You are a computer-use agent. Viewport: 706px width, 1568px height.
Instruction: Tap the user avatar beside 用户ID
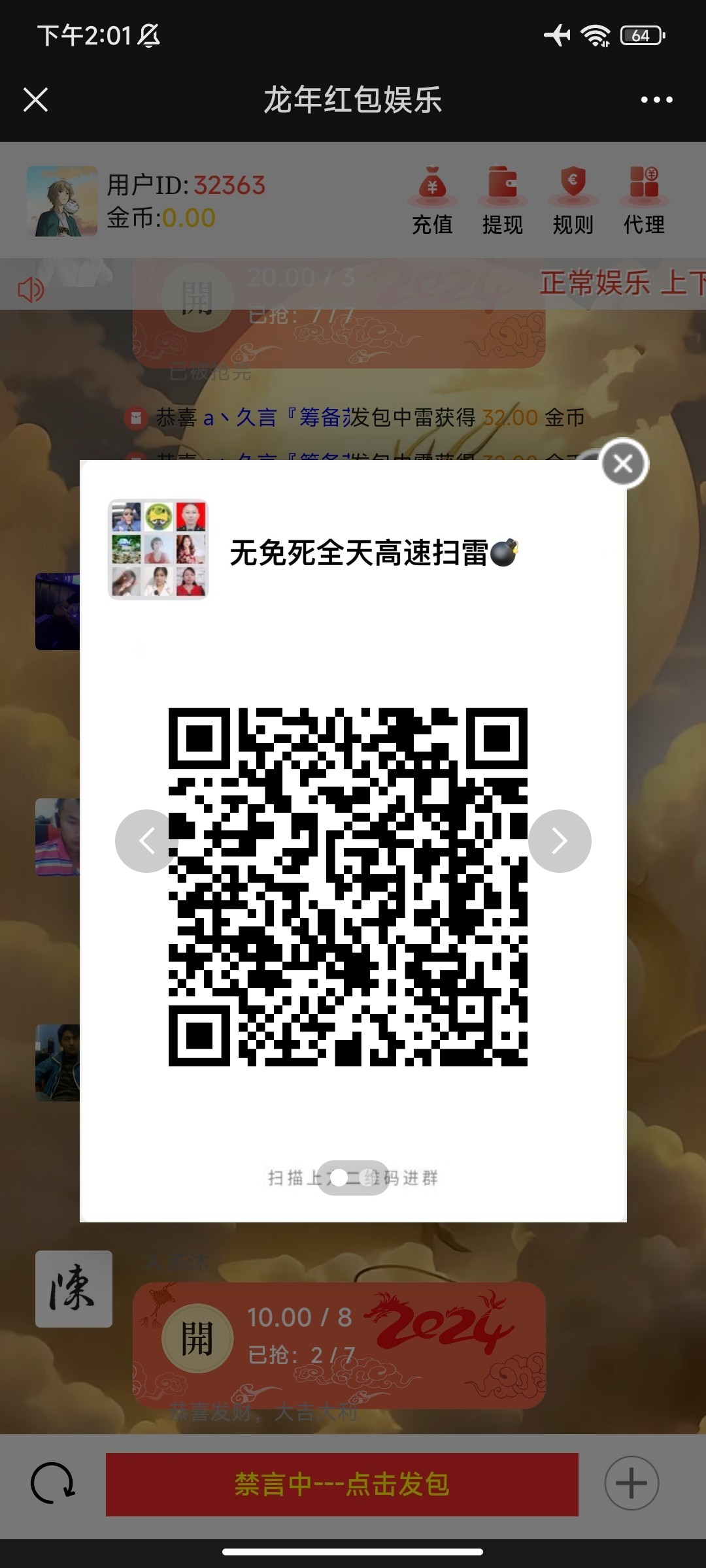[62, 201]
